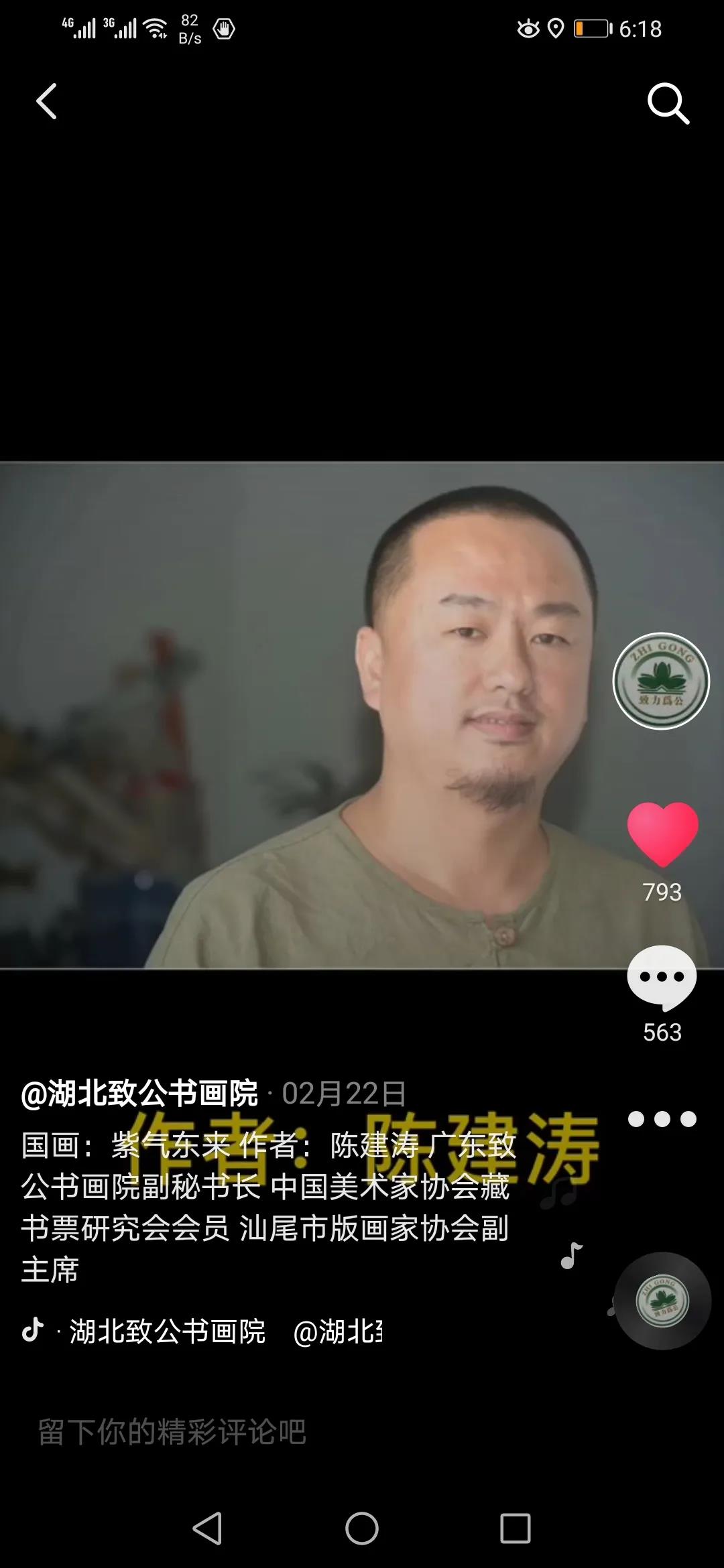The height and width of the screenshot is (1568, 724).
Task: Tap the 留下你的精彩评论吧 comment field
Action: coord(172,1433)
